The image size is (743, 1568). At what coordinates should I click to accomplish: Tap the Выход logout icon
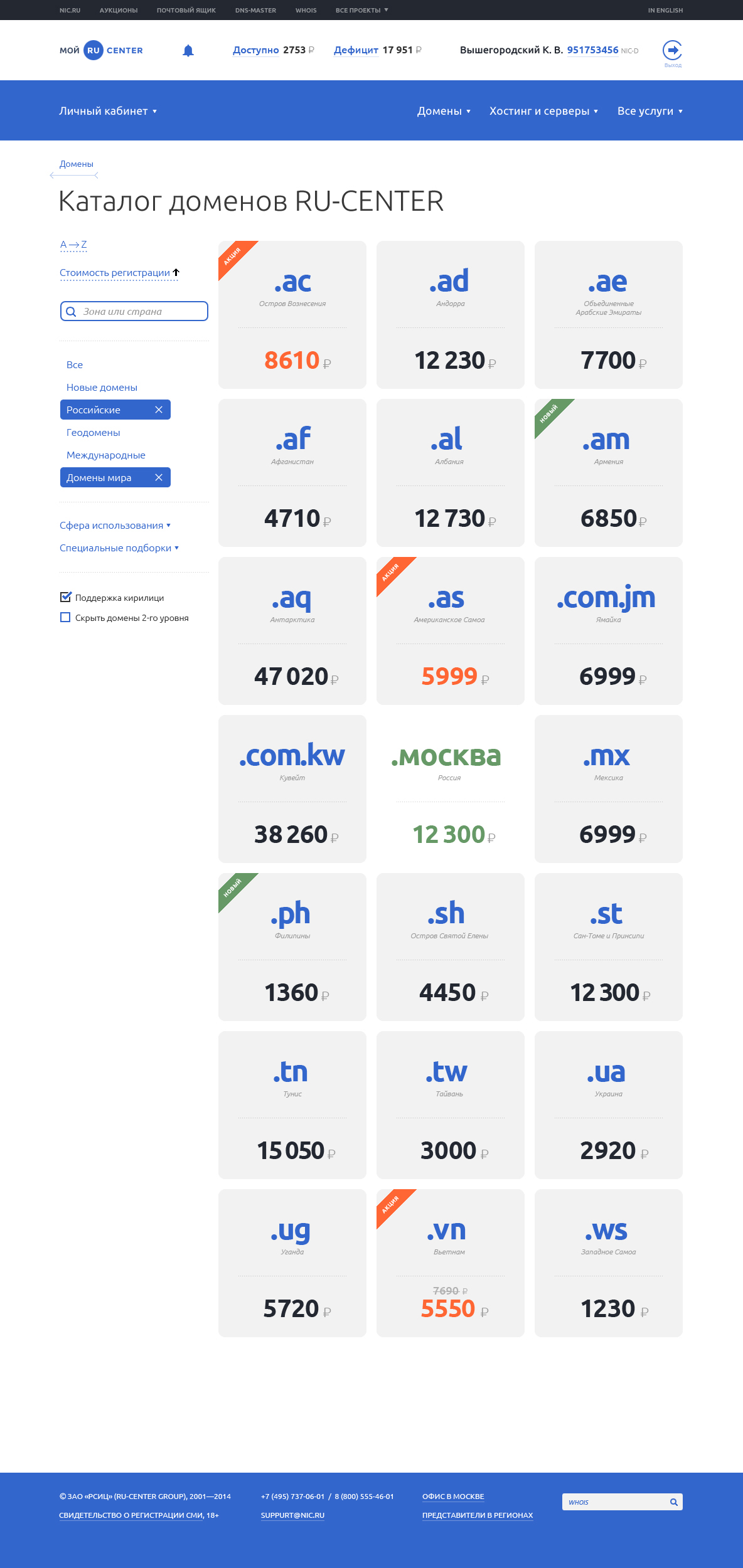point(672,50)
